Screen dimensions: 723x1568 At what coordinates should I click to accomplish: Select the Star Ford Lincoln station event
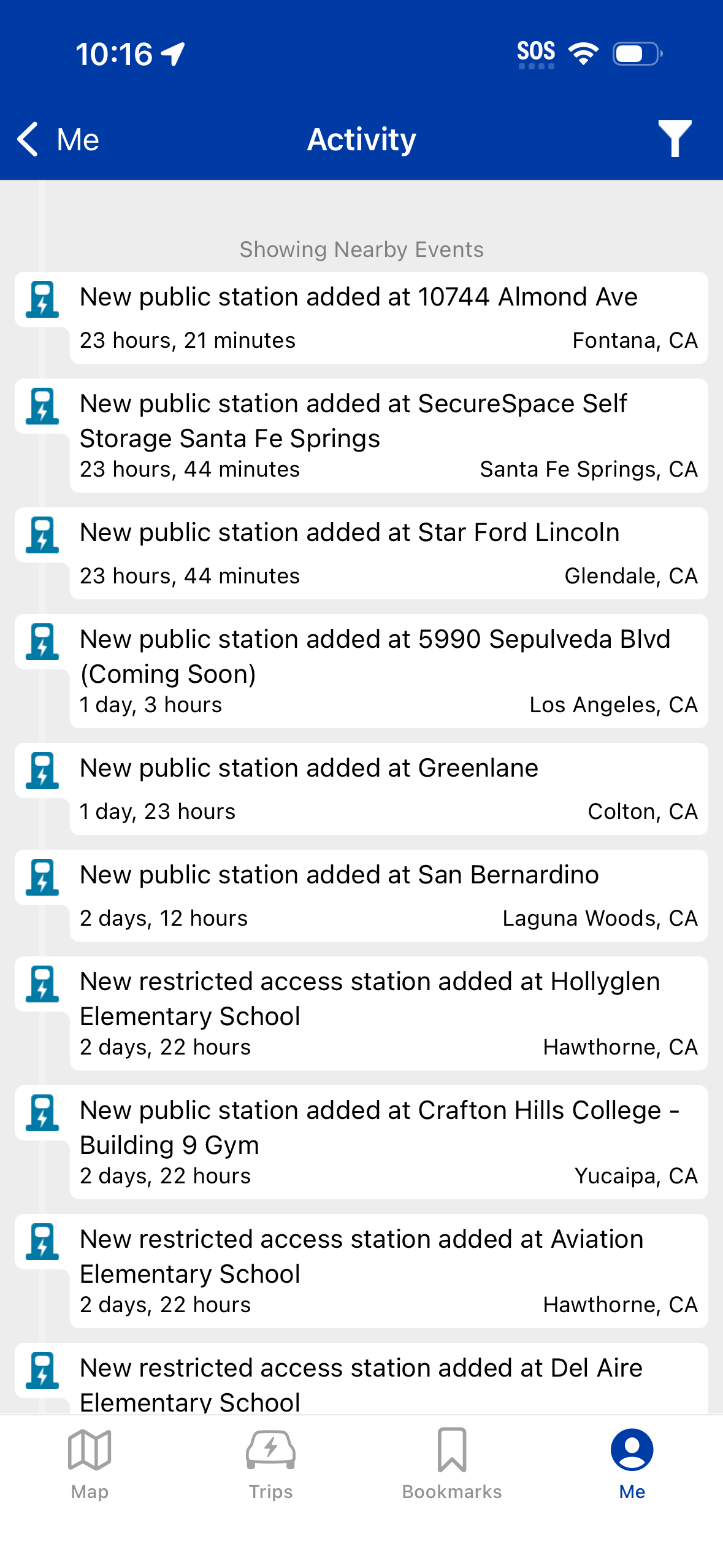(x=389, y=553)
